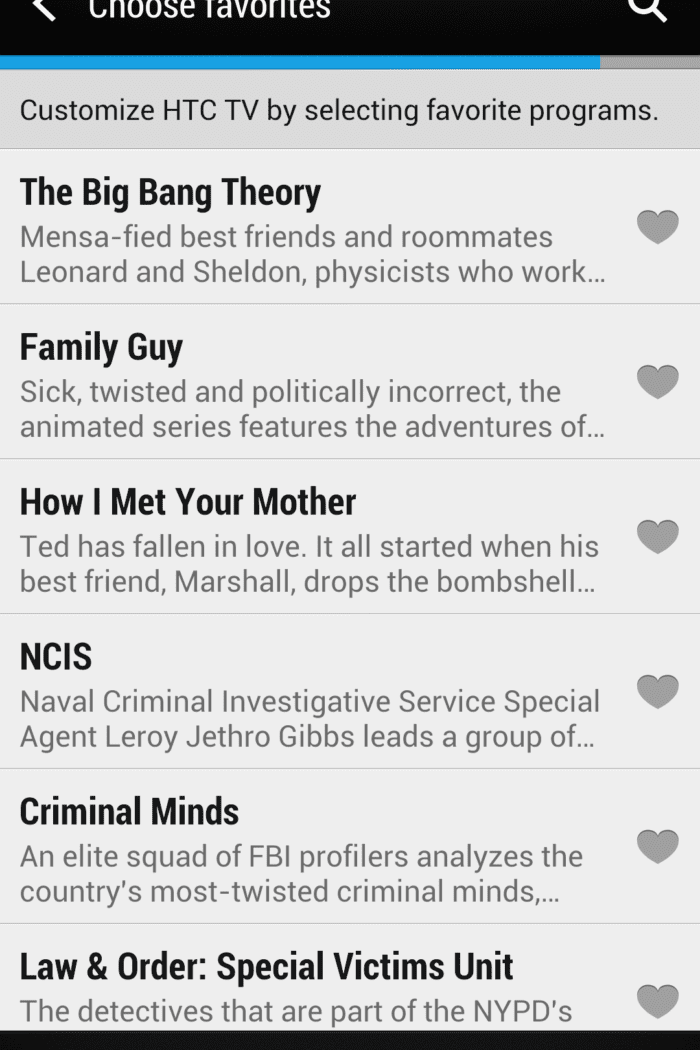Open the Criminal Minds program row
The width and height of the screenshot is (700, 1050).
pyautogui.click(x=310, y=848)
